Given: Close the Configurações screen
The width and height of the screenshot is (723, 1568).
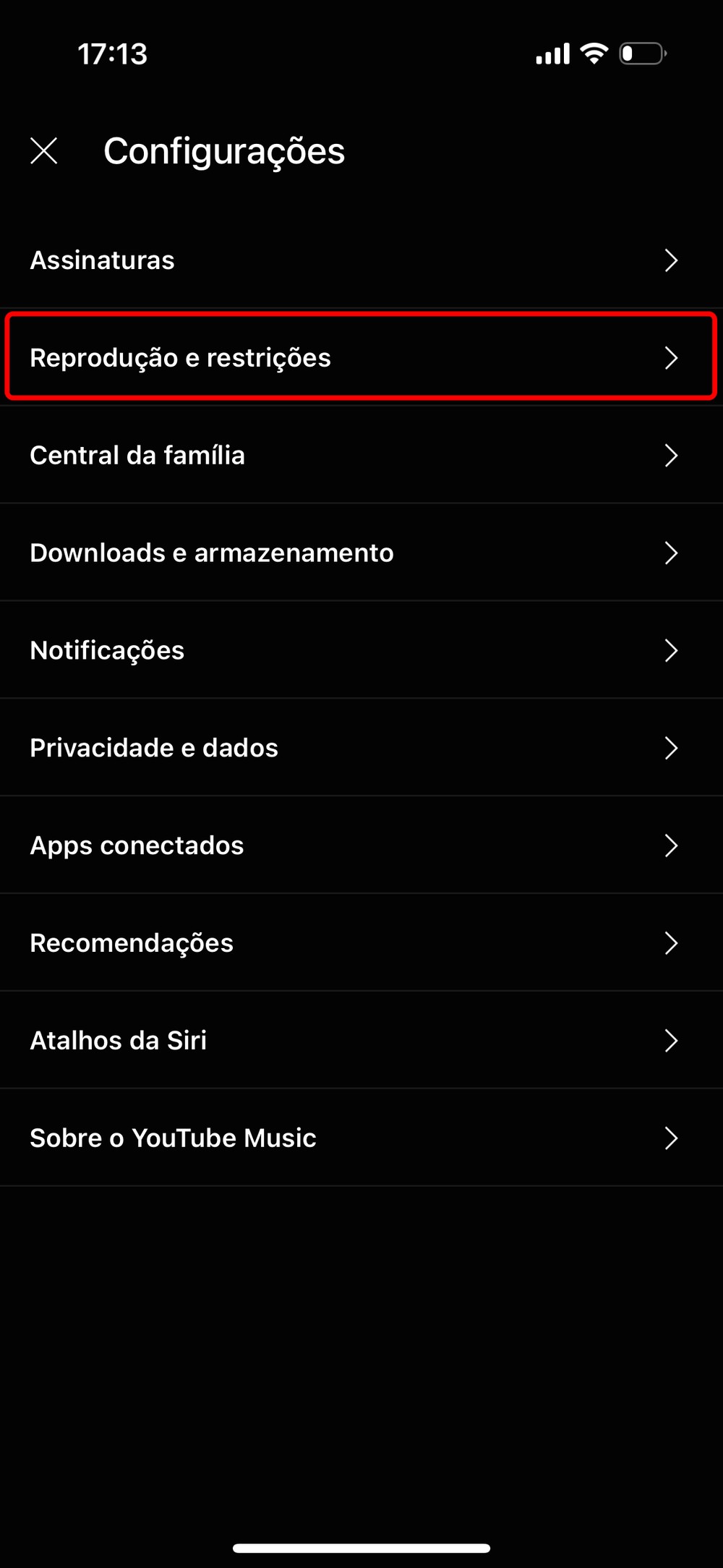Looking at the screenshot, I should [x=44, y=151].
